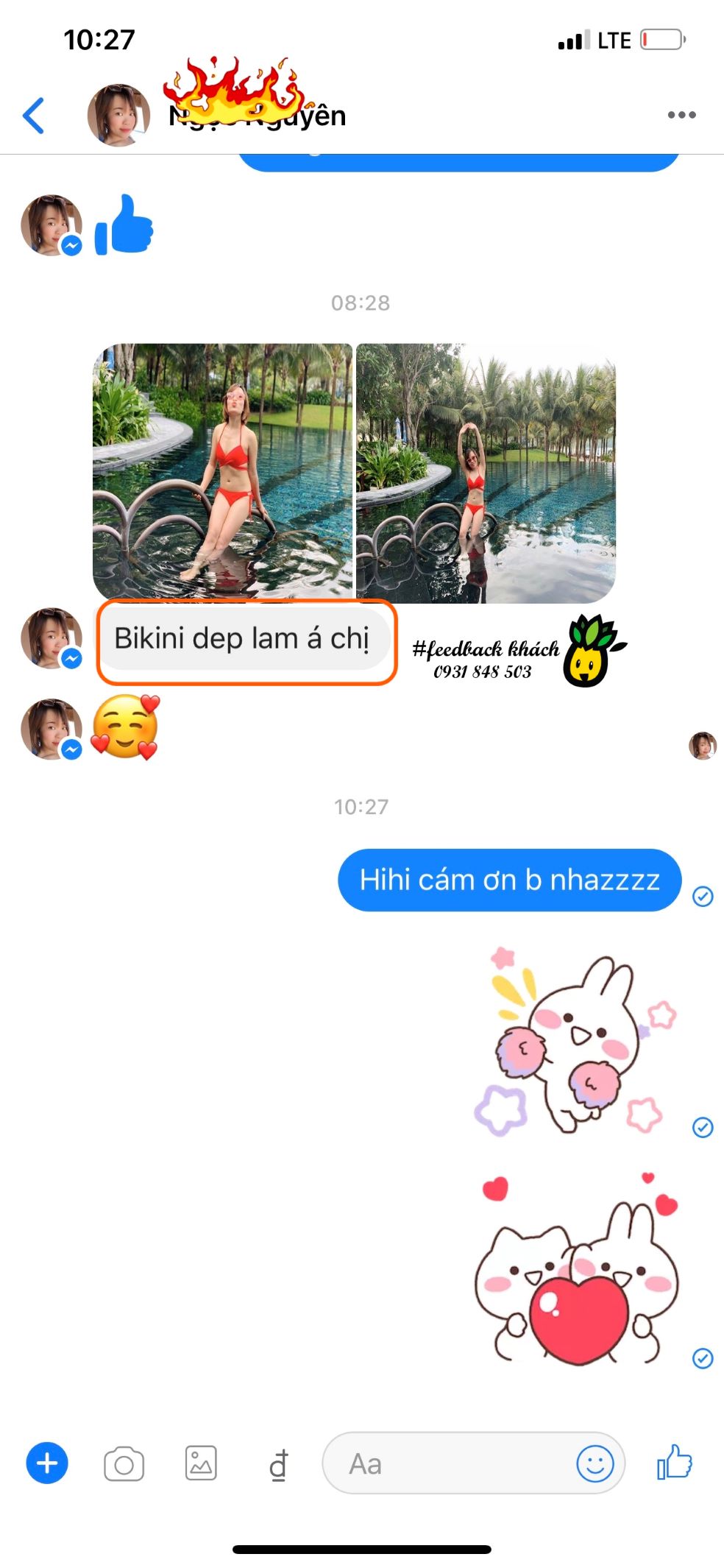Viewport: 724px width, 1568px height.
Task: Open the emoji picker smiley face
Action: coord(595,1463)
